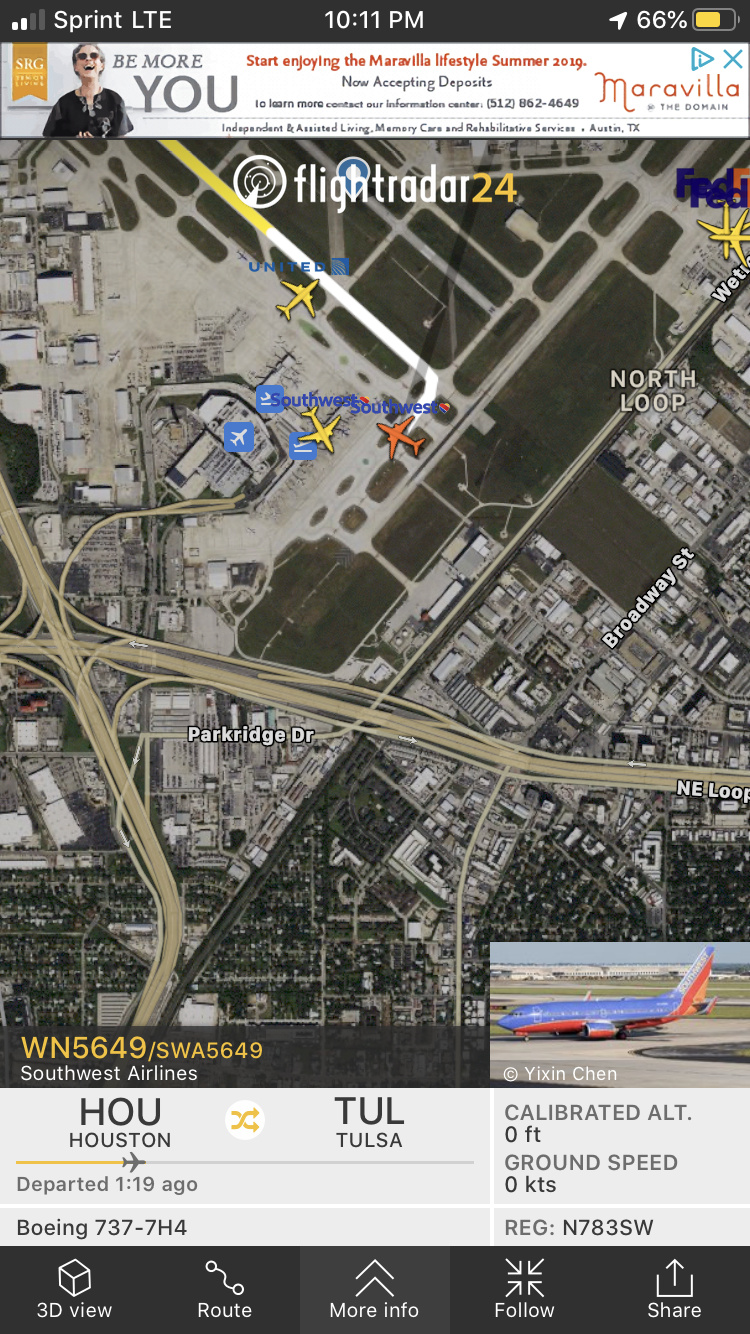Open the 3D view
Image resolution: width=750 pixels, height=1334 pixels.
(74, 1289)
